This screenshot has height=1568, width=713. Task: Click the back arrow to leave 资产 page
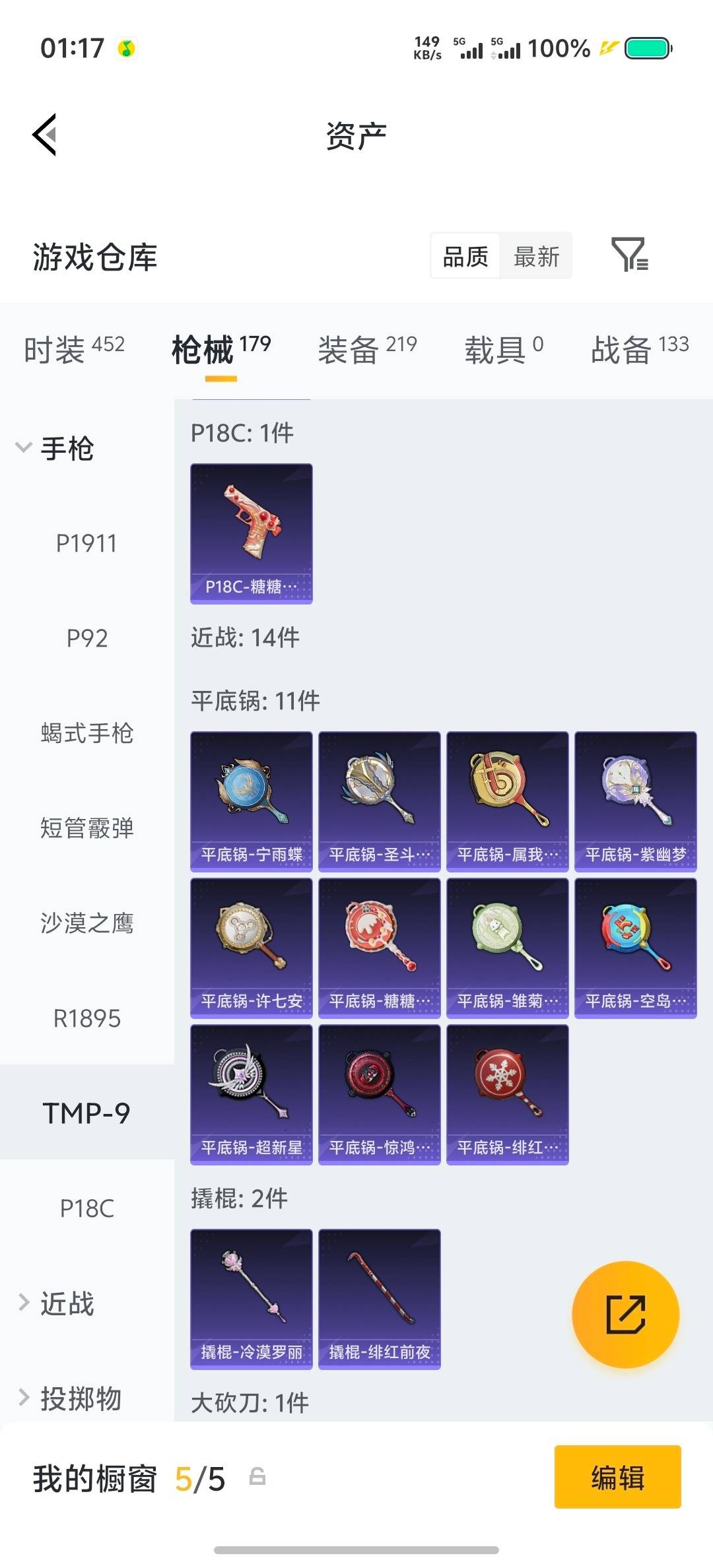click(44, 135)
